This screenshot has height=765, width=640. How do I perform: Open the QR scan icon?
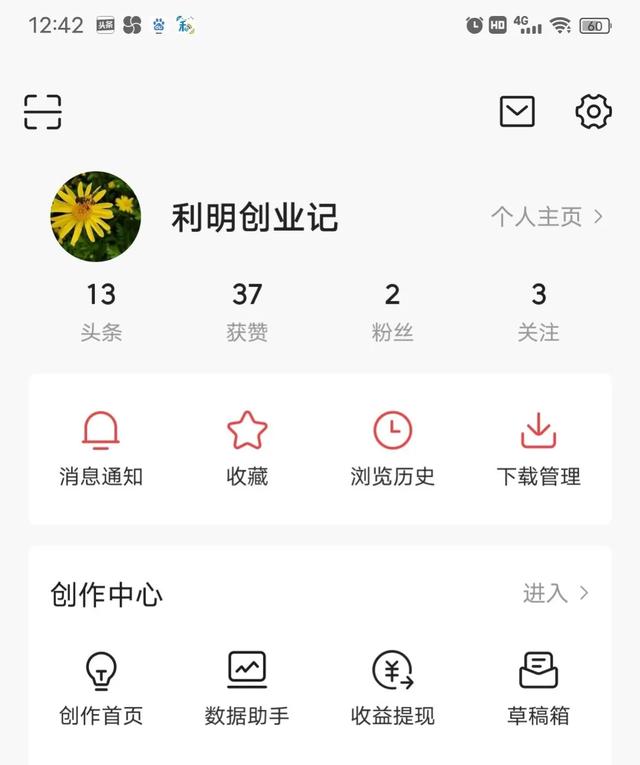[43, 112]
